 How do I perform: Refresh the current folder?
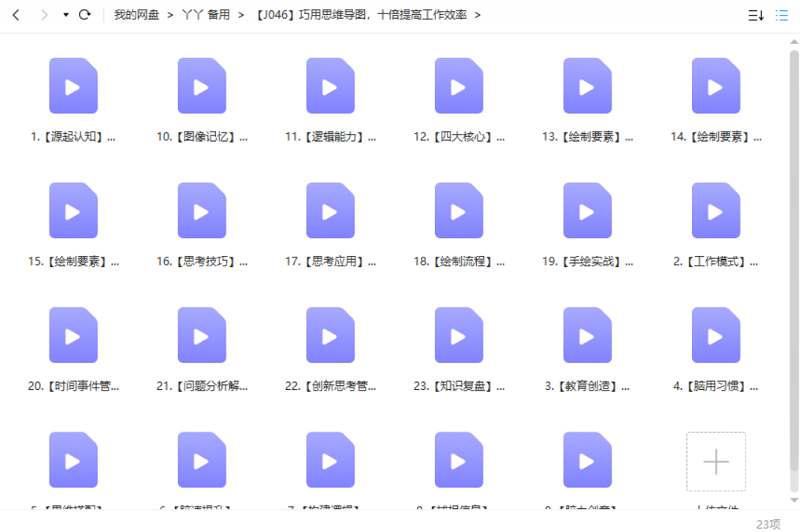[85, 15]
